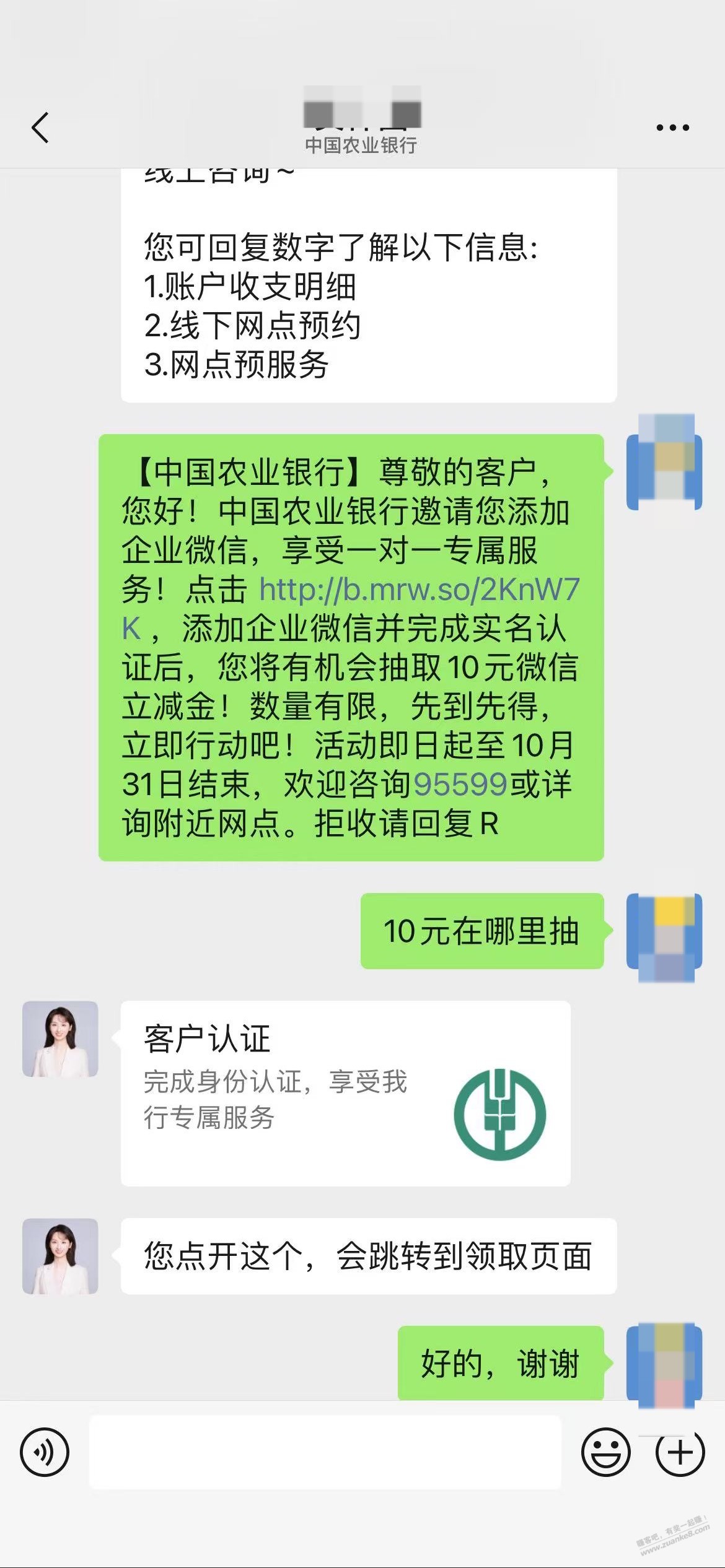This screenshot has height=1568, width=725.
Task: Open the emoji sticker panel
Action: 605,1452
